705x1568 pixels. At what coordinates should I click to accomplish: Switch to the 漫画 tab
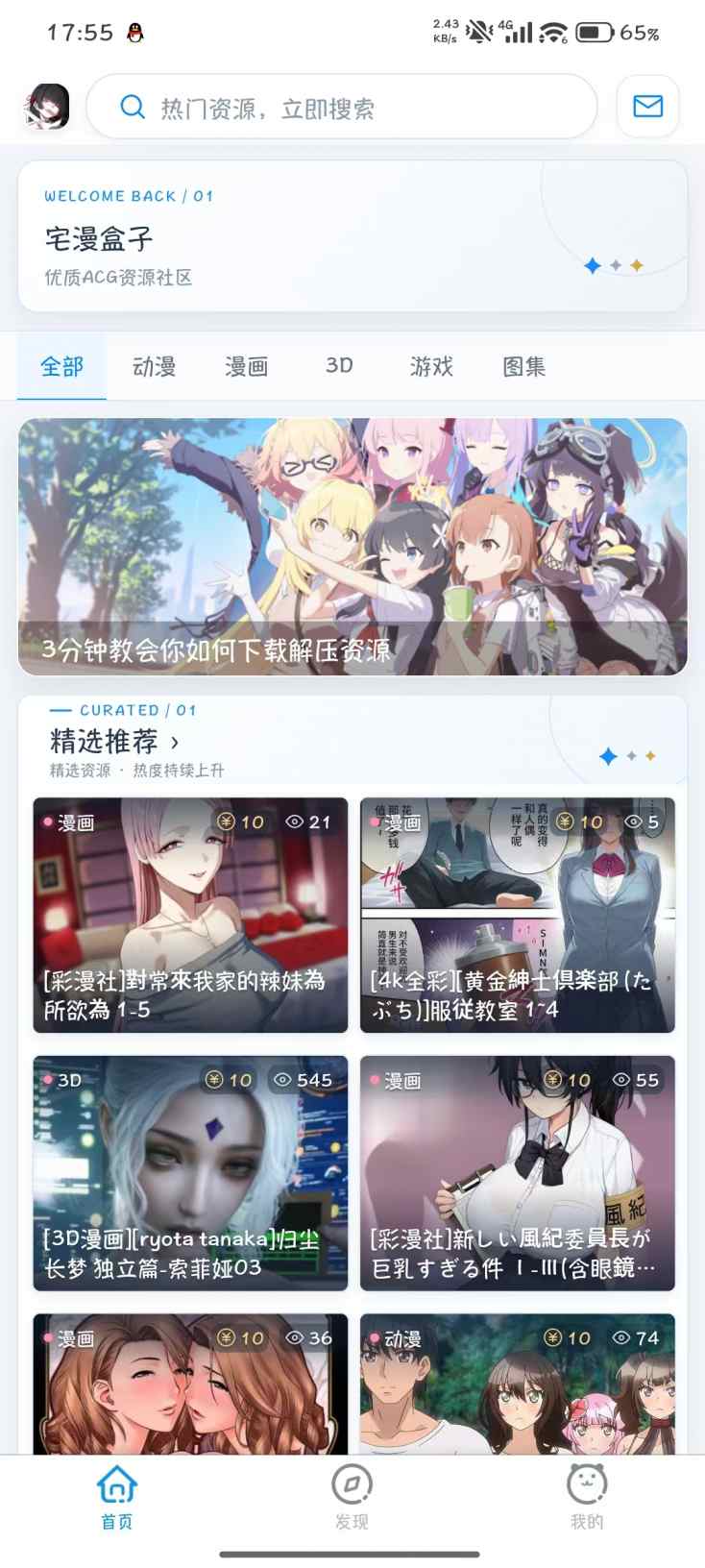246,366
